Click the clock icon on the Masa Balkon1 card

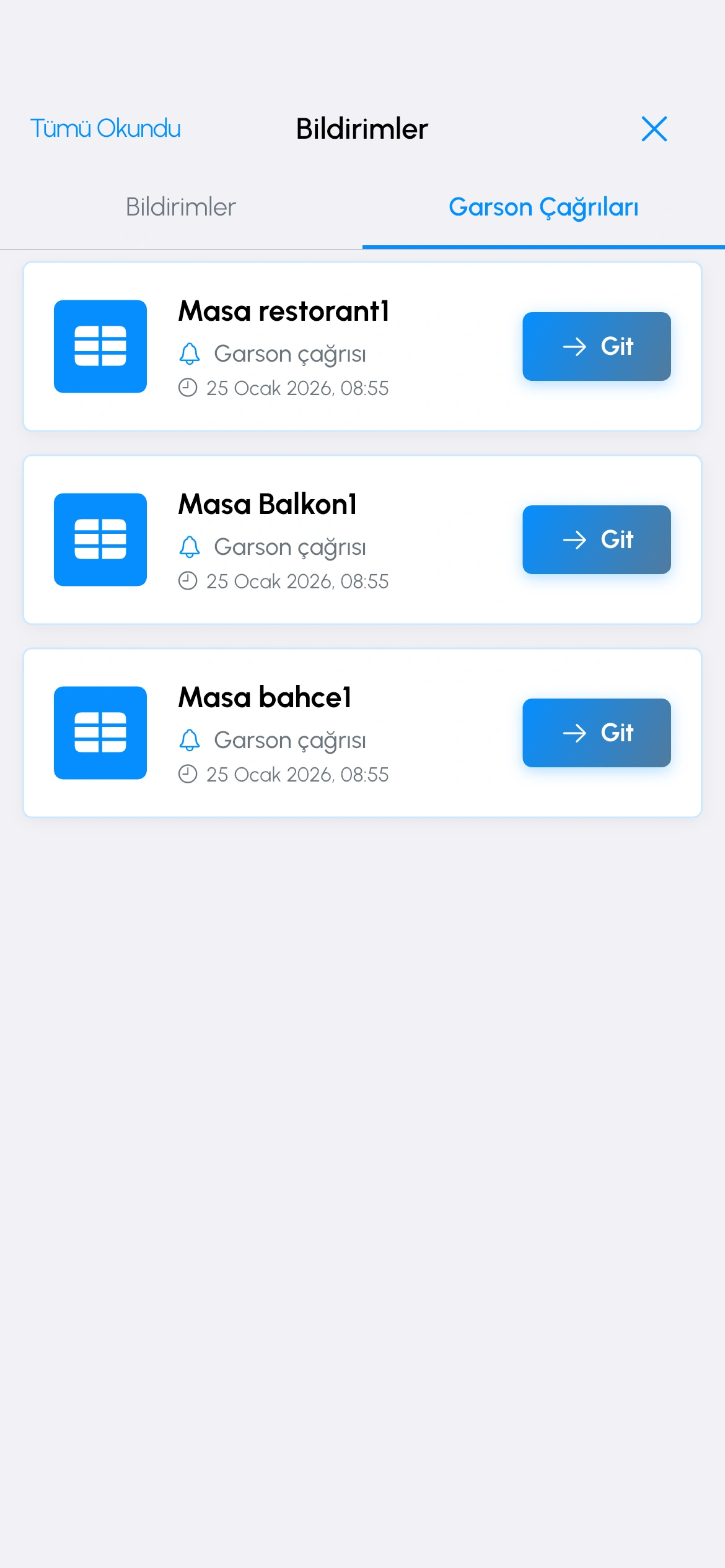pos(187,581)
